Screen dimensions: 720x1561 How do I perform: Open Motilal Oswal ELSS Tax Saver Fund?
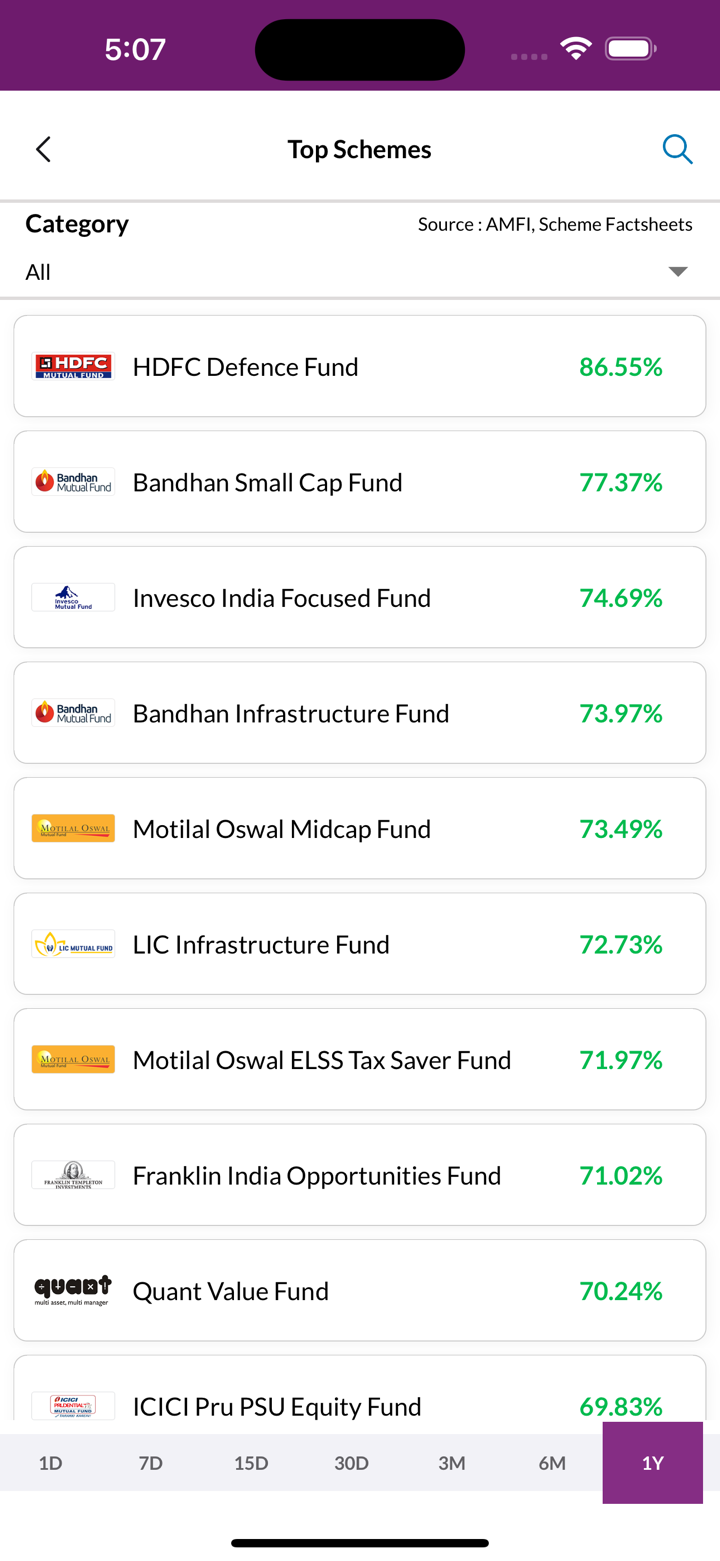tap(360, 1060)
